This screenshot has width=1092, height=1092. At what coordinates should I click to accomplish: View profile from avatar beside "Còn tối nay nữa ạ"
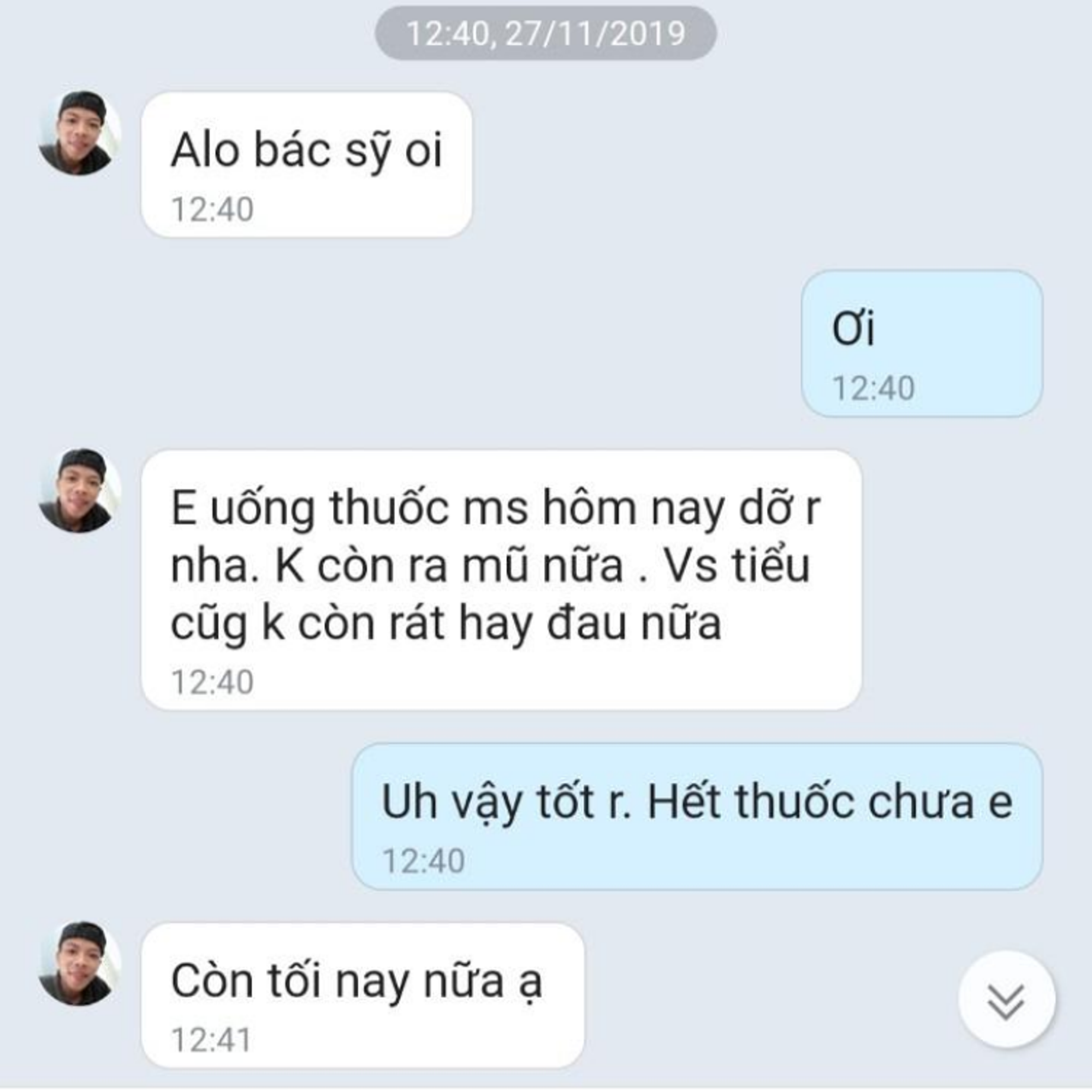[x=79, y=963]
